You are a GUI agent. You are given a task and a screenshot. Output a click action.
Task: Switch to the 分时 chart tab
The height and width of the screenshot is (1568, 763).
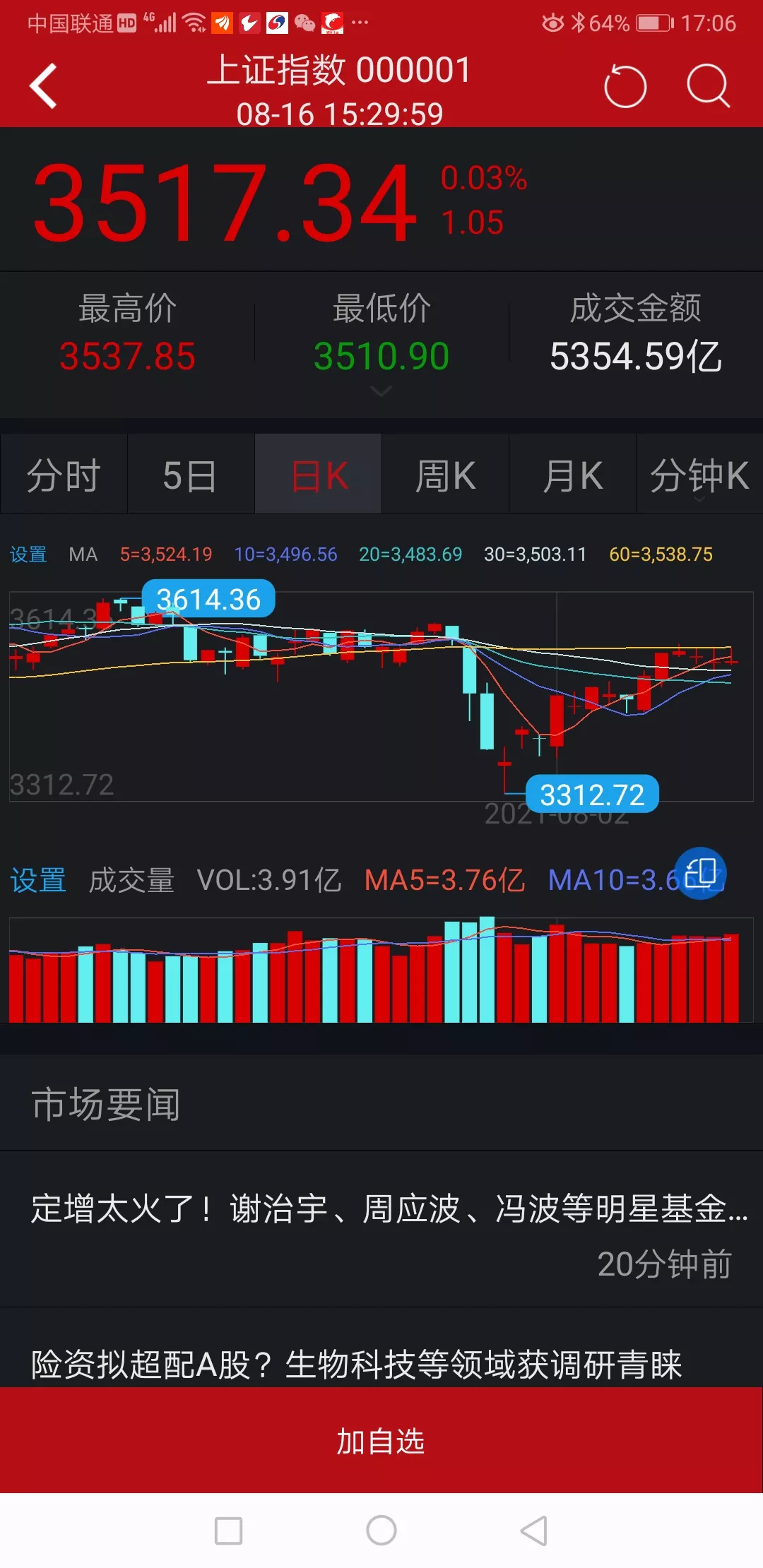point(64,475)
